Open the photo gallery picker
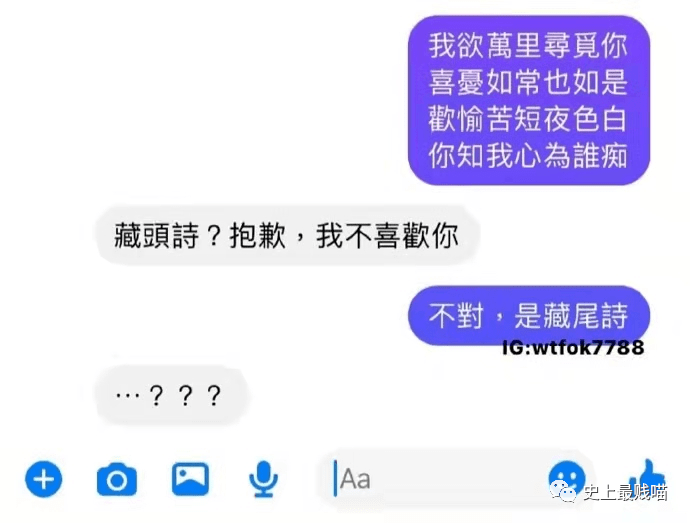The width and height of the screenshot is (690, 523). 190,479
